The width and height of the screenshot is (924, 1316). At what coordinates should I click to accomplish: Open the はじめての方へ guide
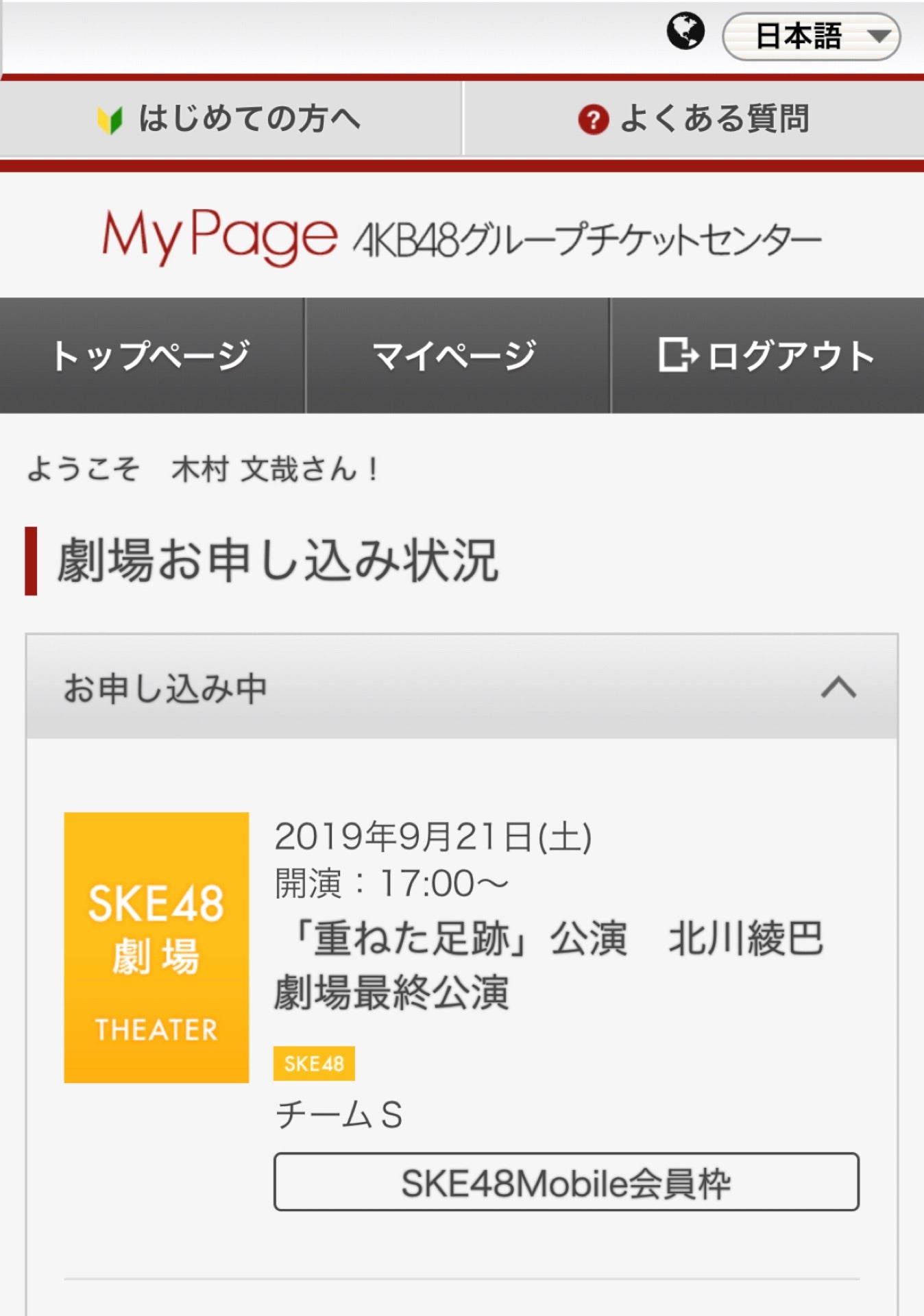(x=230, y=119)
